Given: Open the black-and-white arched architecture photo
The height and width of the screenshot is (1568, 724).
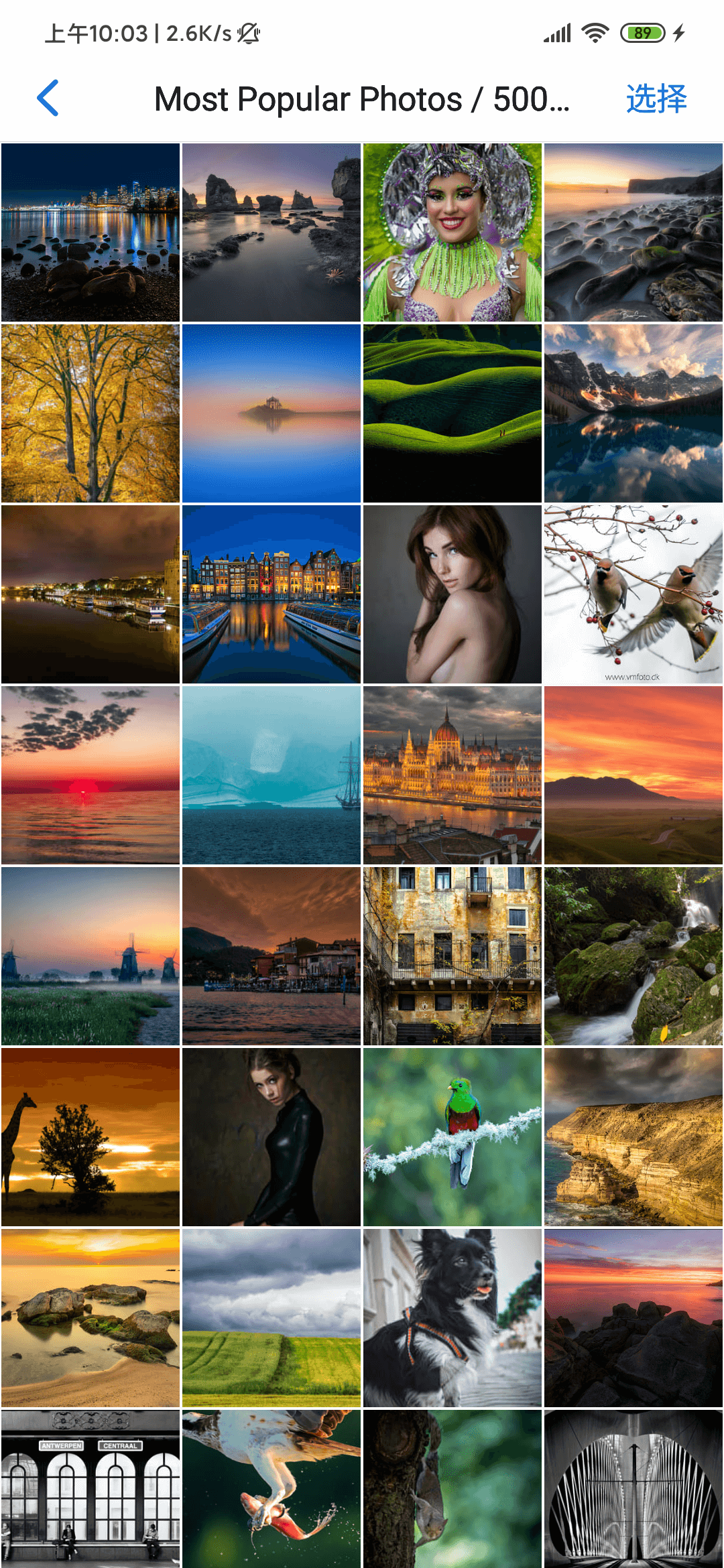Looking at the screenshot, I should [x=633, y=1489].
